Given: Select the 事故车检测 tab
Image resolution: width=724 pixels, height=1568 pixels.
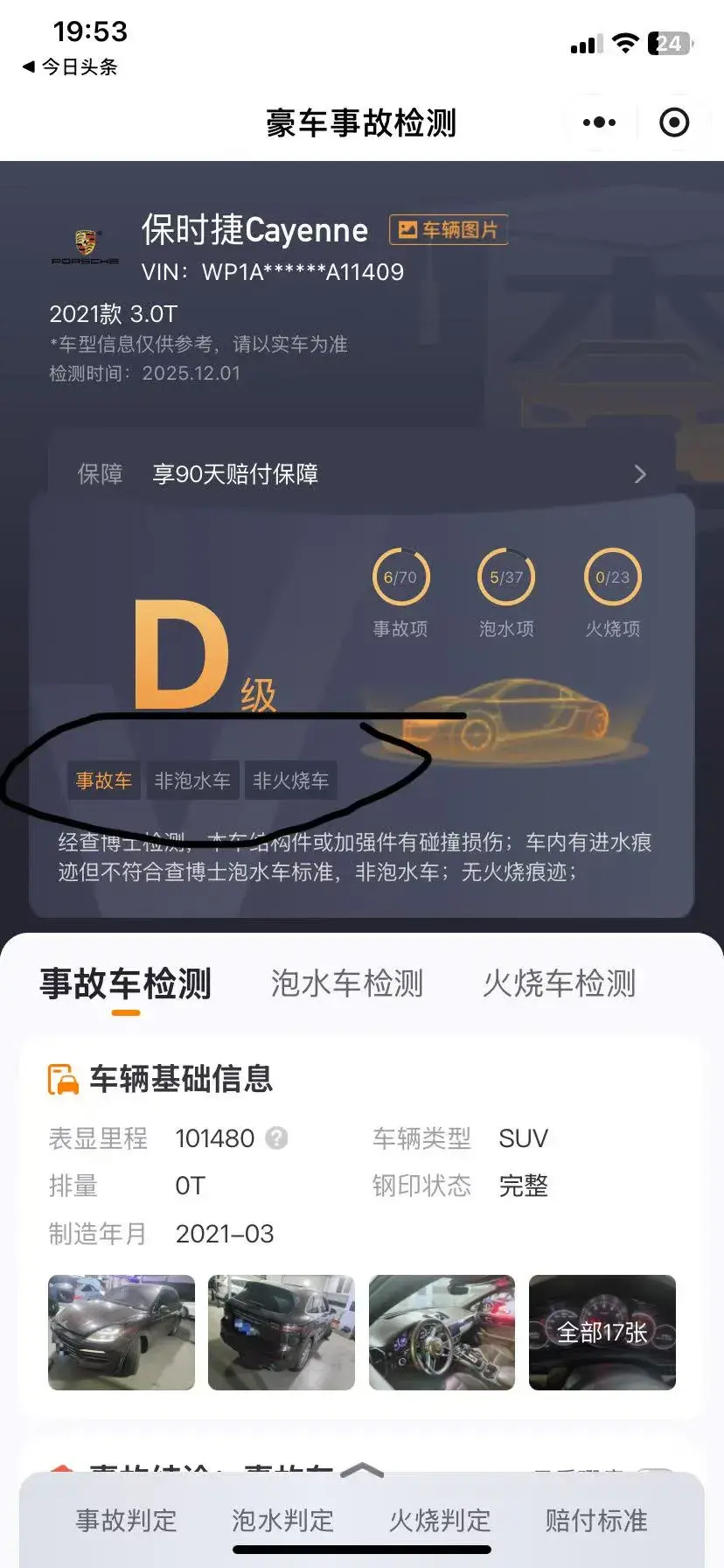Looking at the screenshot, I should tap(126, 983).
